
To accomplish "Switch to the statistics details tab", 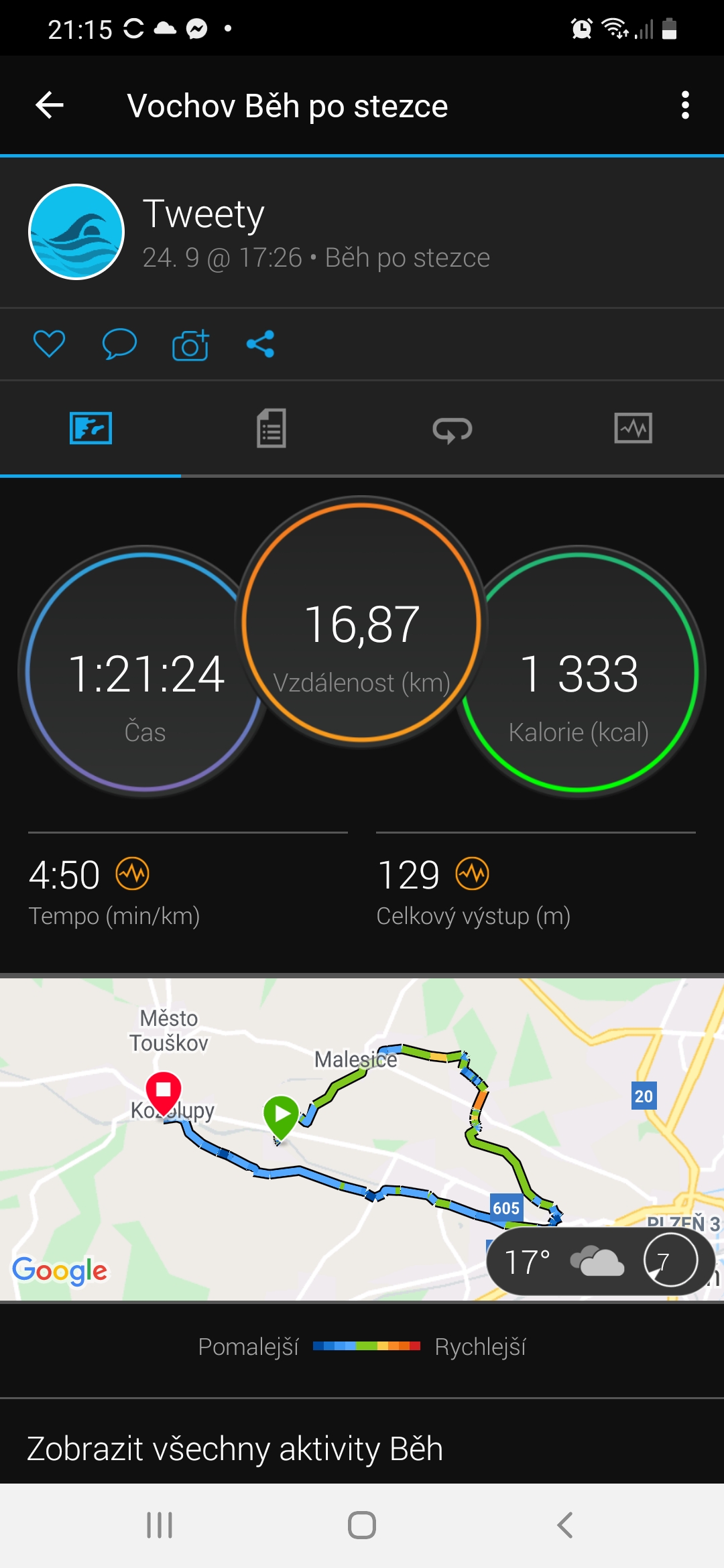I will [x=271, y=428].
